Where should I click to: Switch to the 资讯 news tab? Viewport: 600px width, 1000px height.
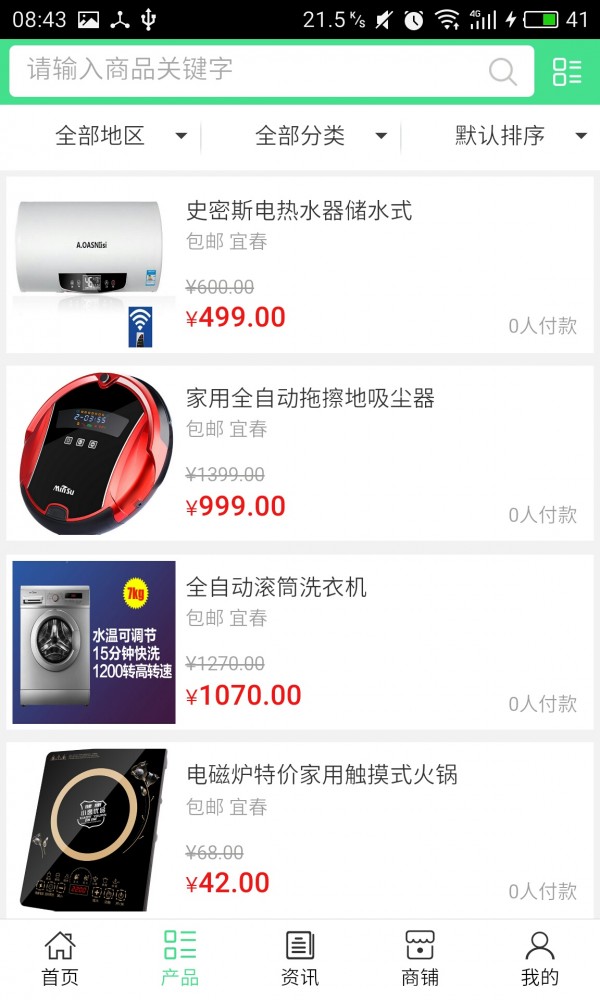pos(300,958)
